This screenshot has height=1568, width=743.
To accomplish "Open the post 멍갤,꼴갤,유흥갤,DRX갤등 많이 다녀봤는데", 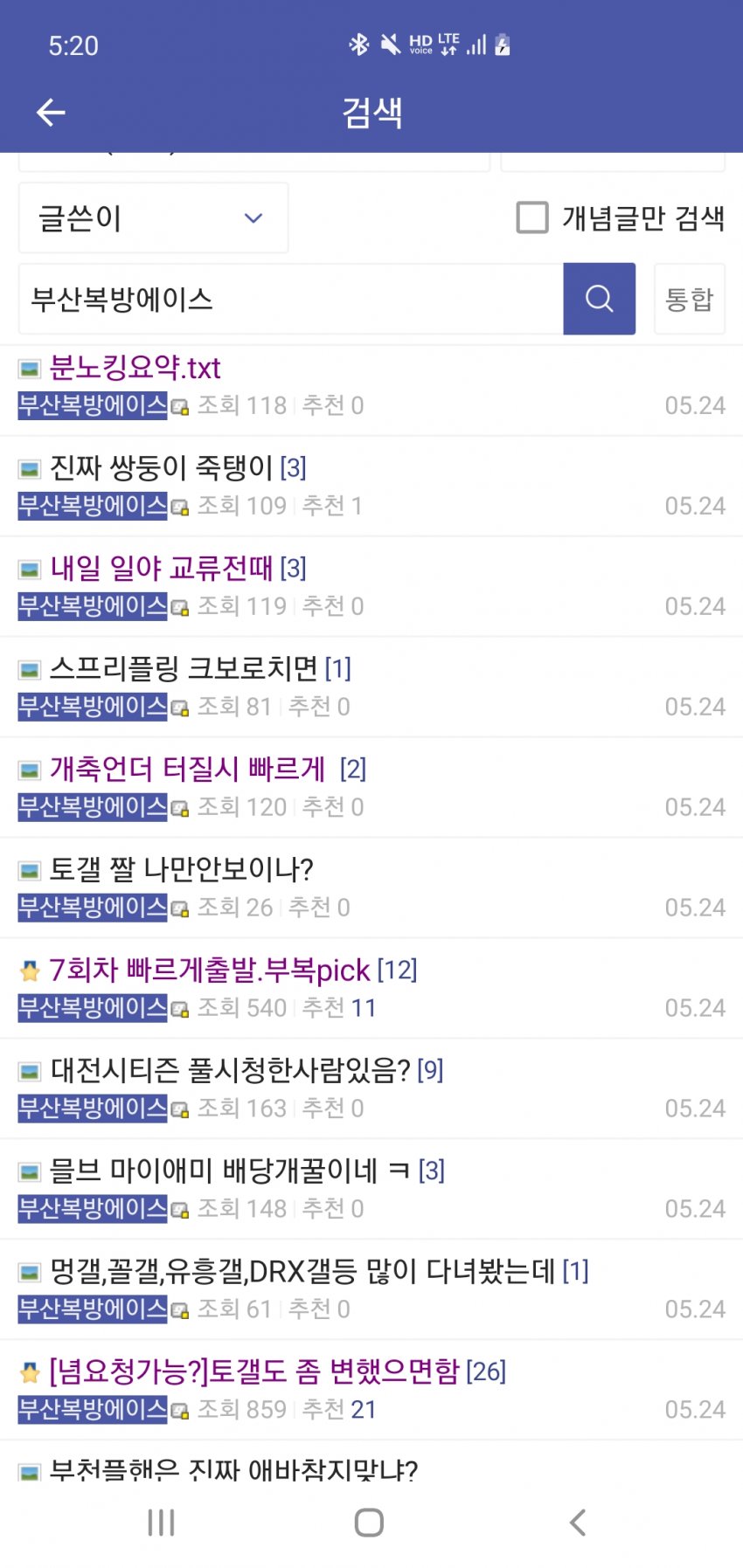I will pyautogui.click(x=302, y=1272).
